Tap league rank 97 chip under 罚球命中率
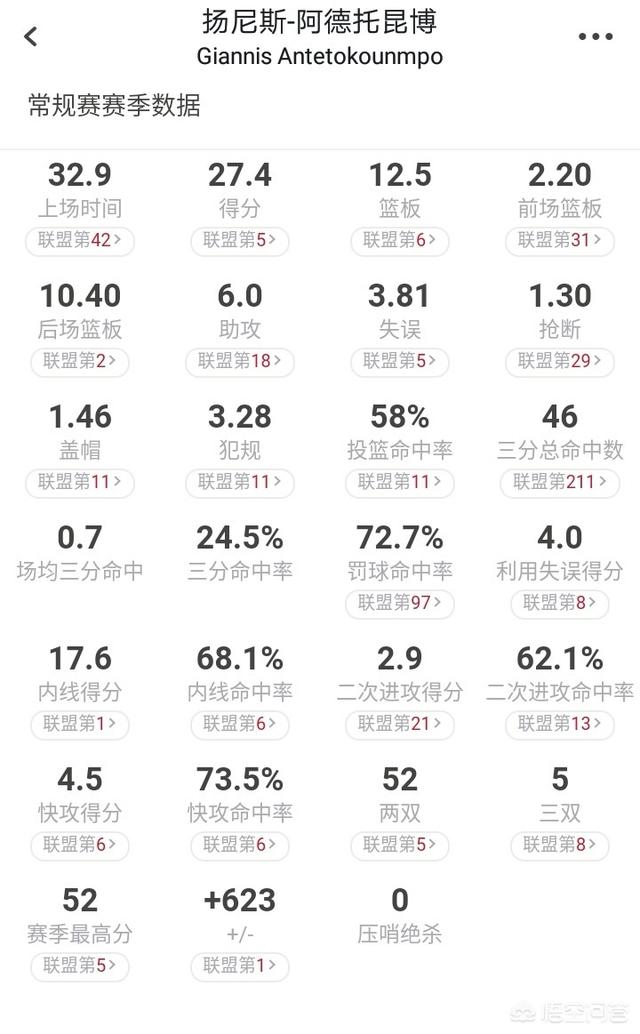The height and width of the screenshot is (1034, 640). 399,603
